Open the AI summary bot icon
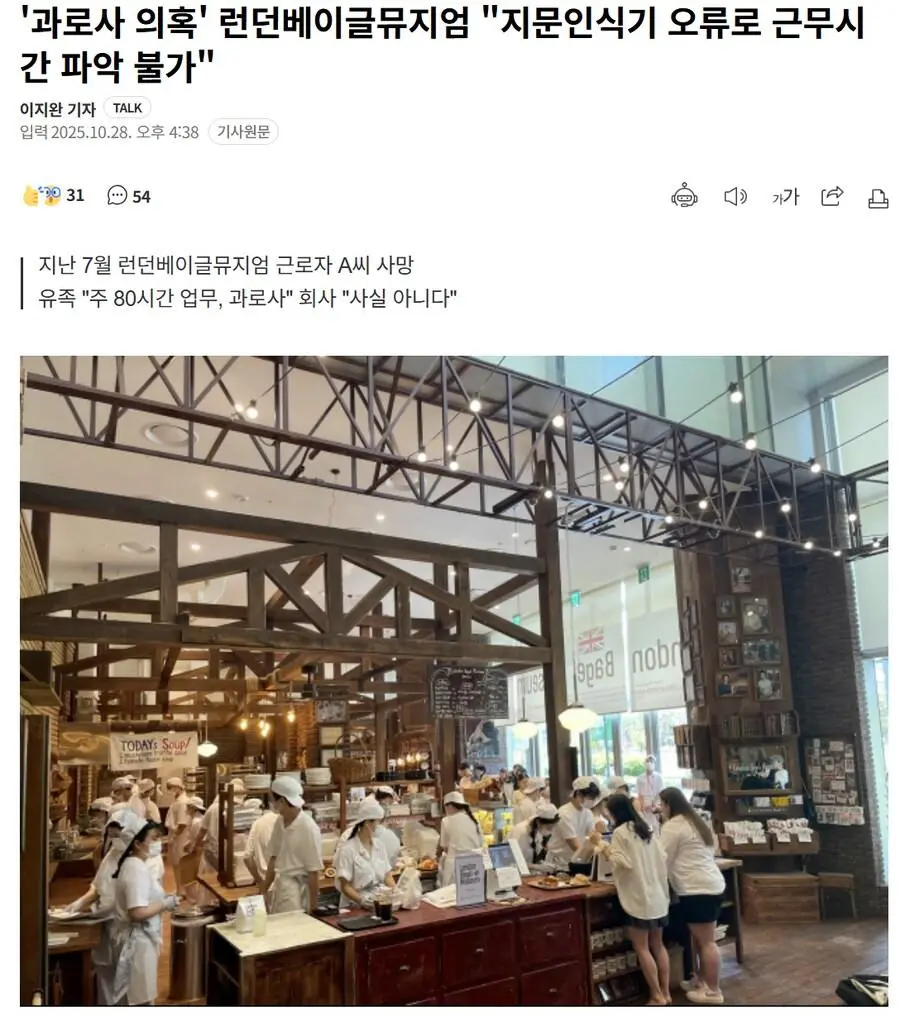Image resolution: width=900 pixels, height=1015 pixels. point(684,196)
